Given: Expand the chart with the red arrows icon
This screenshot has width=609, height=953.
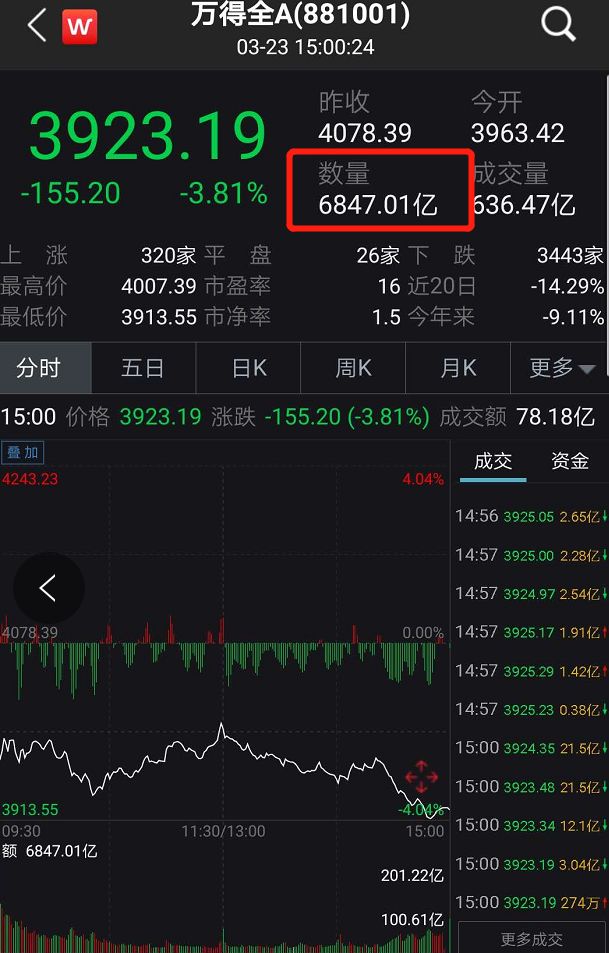Looking at the screenshot, I should click(x=421, y=776).
